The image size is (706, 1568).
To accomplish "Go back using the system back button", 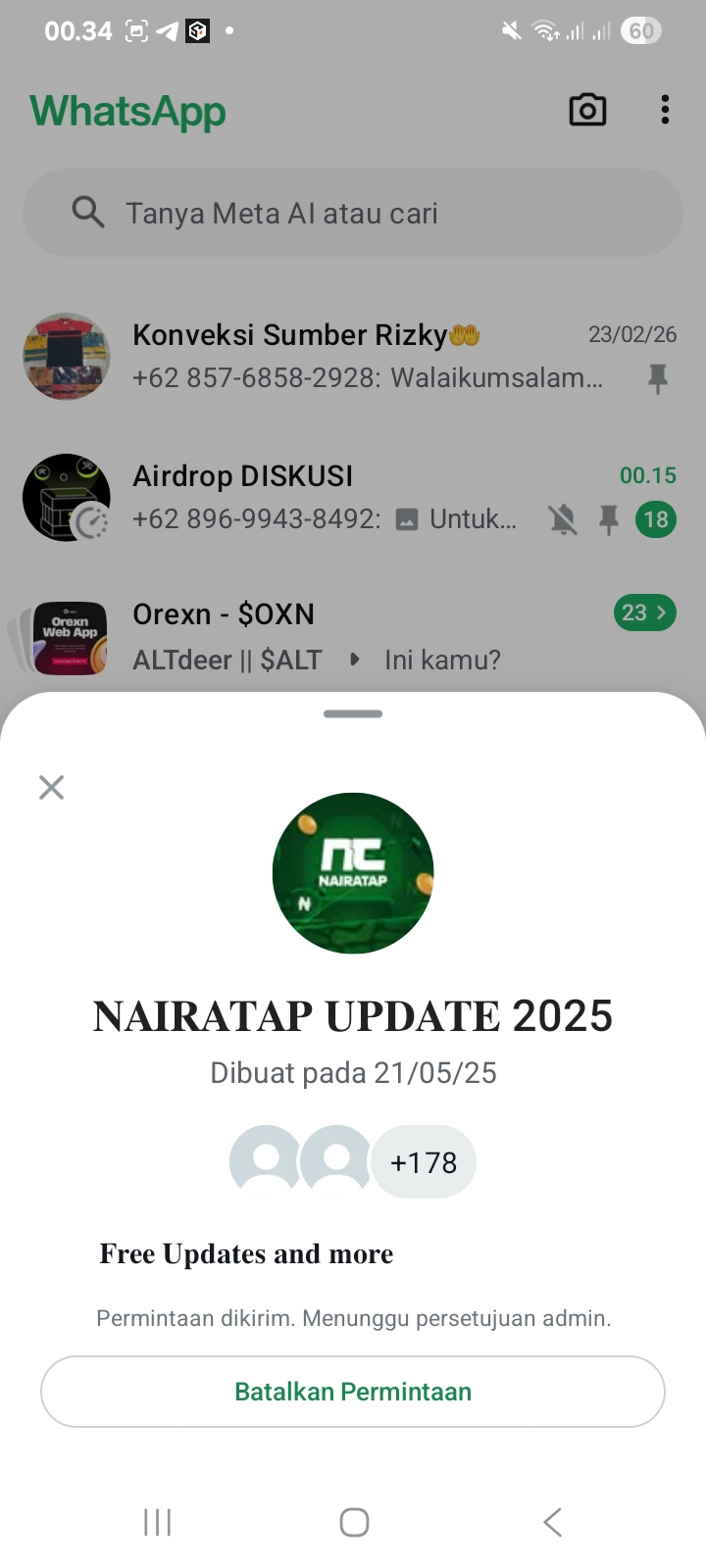I will pyautogui.click(x=552, y=1522).
